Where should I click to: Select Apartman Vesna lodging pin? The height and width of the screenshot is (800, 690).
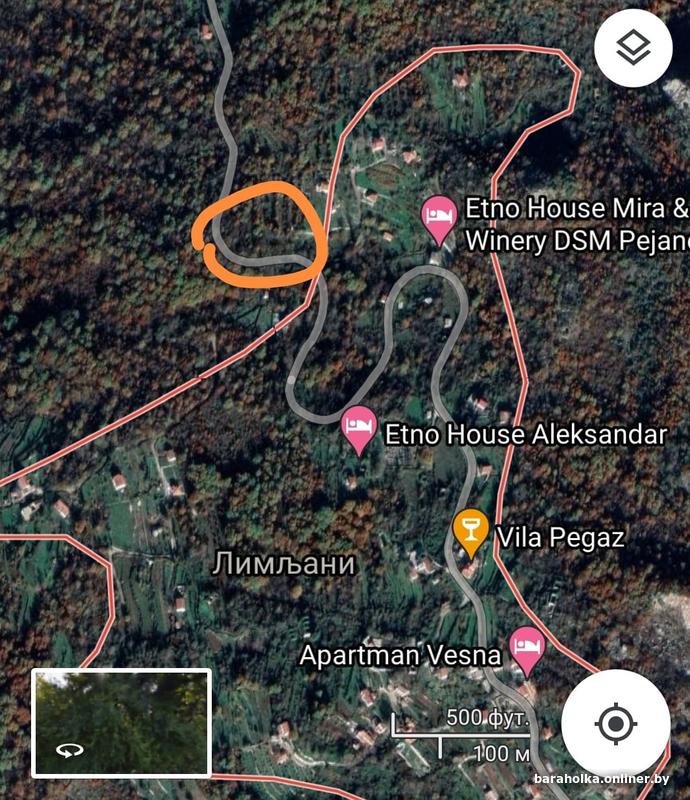[526, 647]
